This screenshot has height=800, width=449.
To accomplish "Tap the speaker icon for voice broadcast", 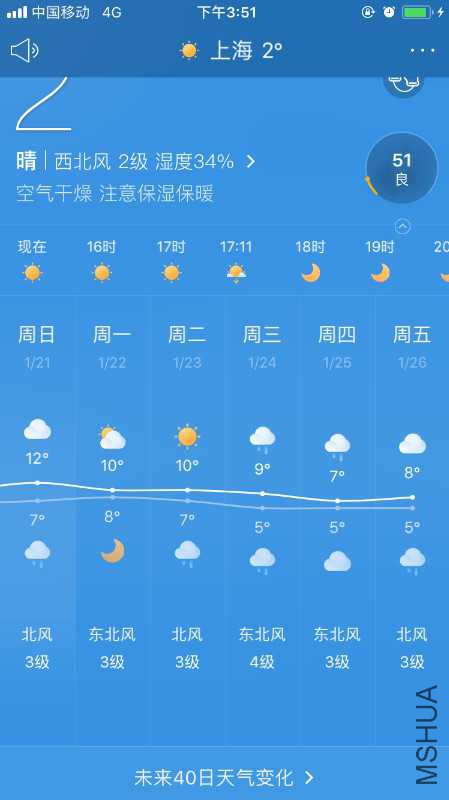I will point(24,51).
